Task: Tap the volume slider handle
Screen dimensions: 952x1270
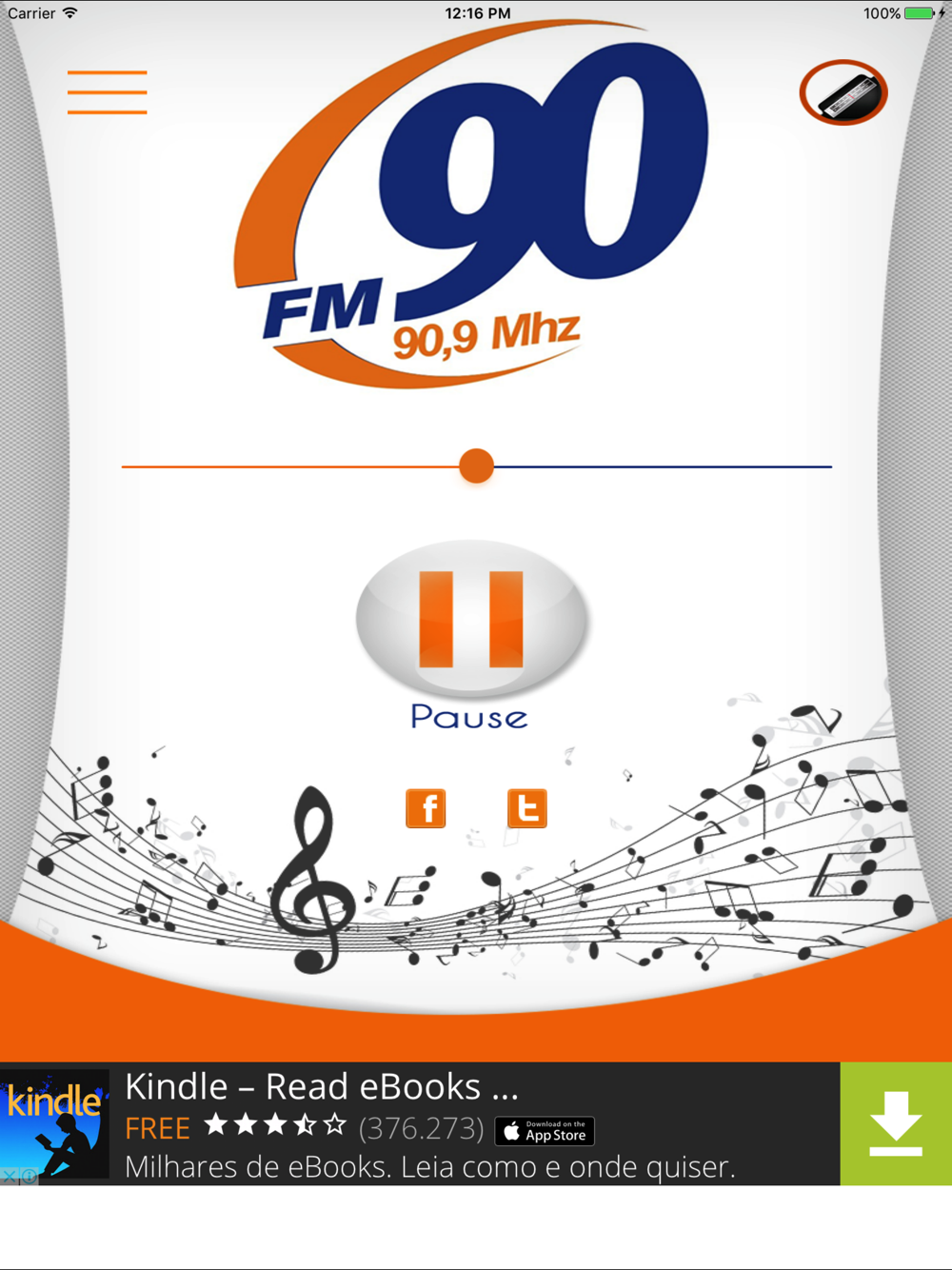Action: coord(476,466)
